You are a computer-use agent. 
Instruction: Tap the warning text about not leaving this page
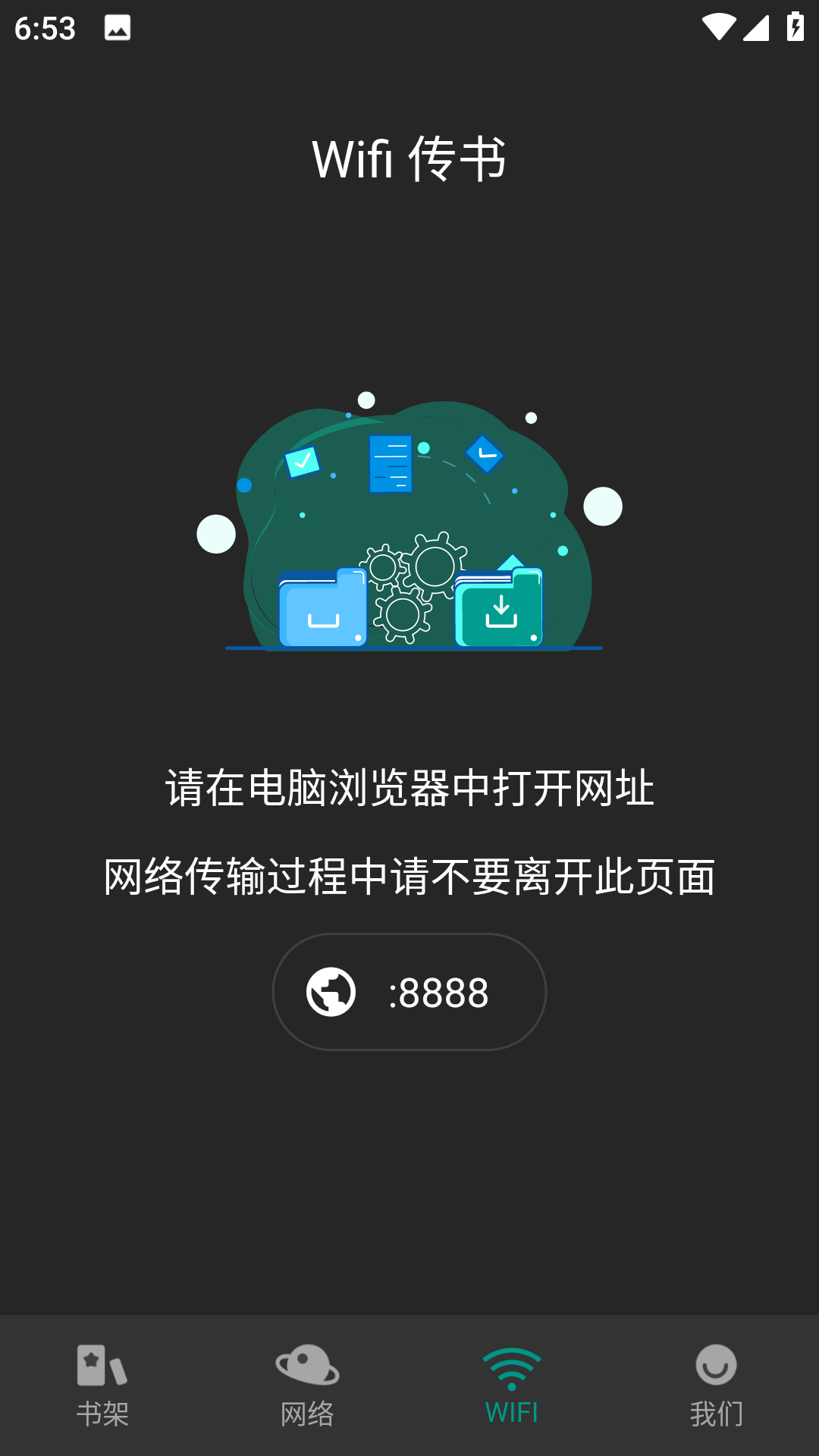point(409,876)
